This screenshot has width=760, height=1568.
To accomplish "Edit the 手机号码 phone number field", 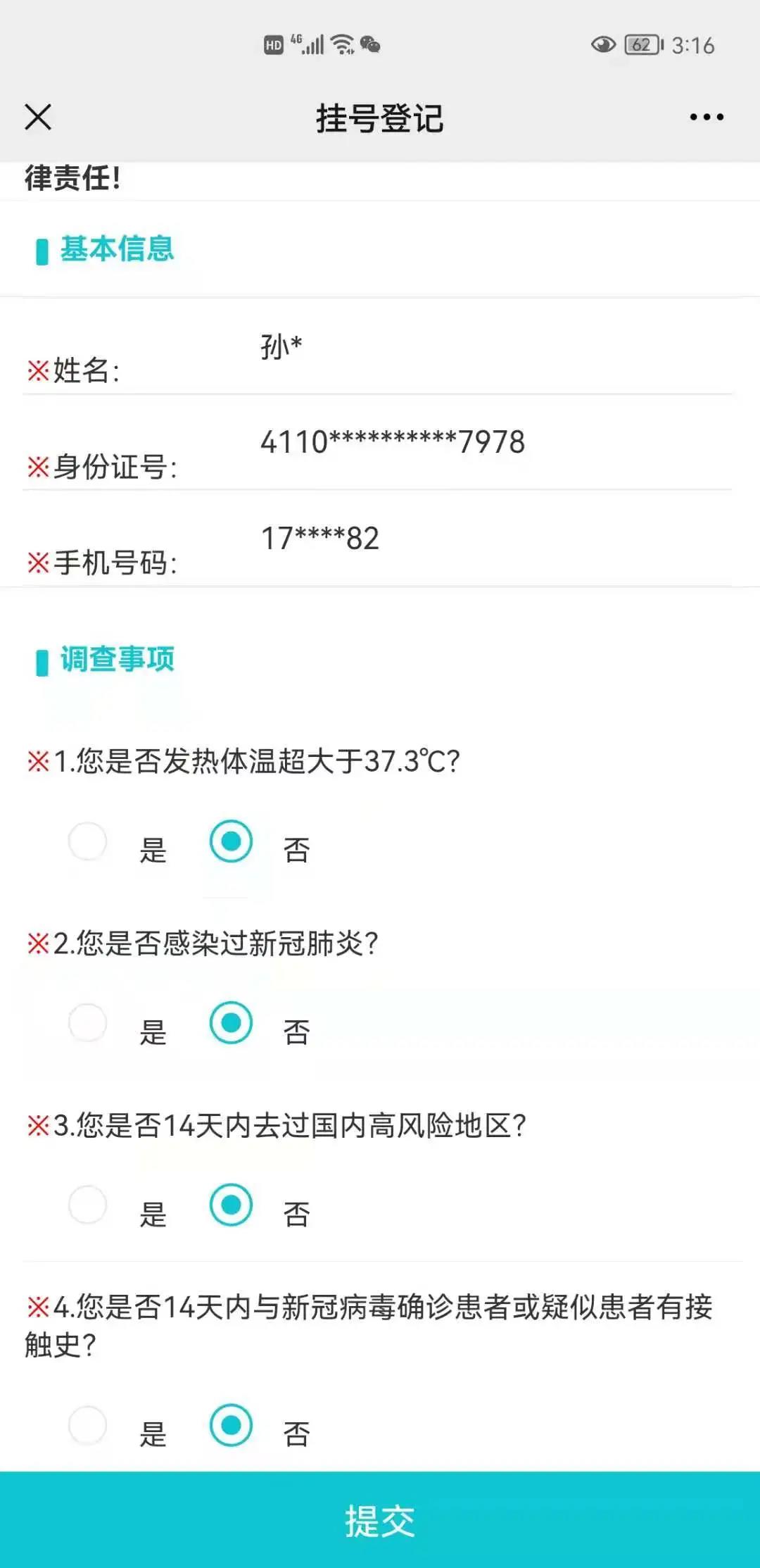I will pos(493,539).
